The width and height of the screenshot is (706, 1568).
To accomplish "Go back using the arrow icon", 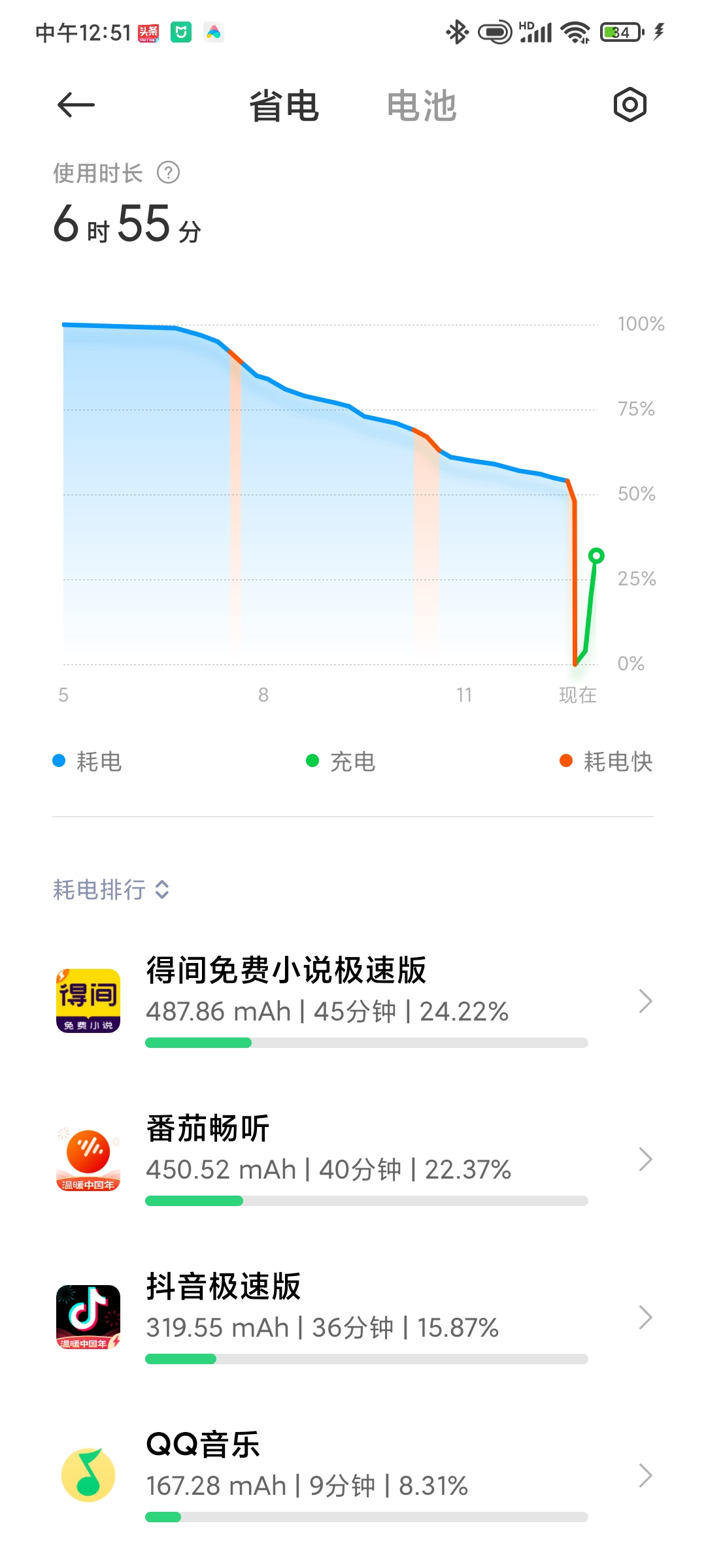I will click(x=76, y=105).
